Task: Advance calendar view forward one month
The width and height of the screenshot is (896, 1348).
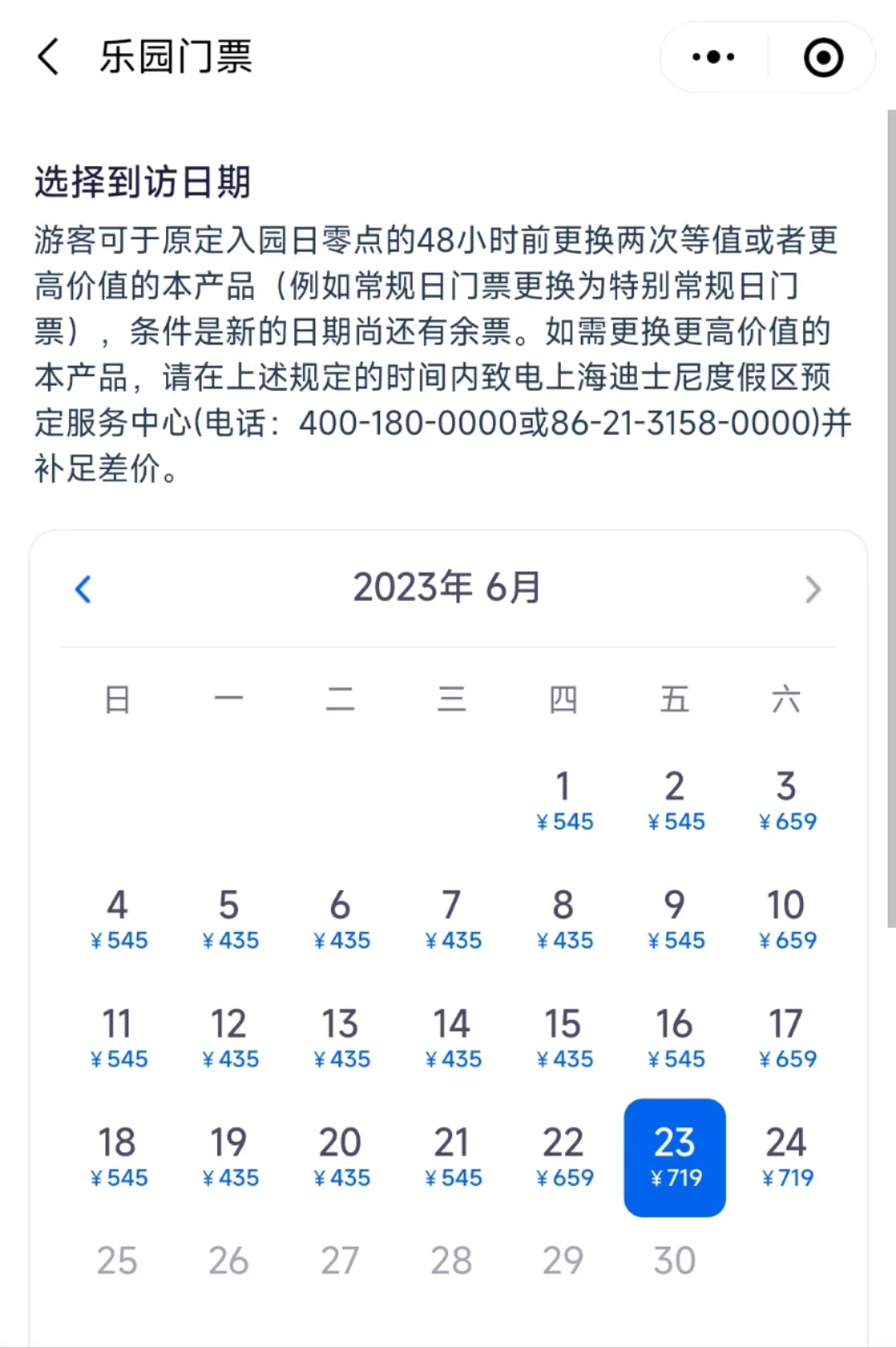Action: (813, 589)
